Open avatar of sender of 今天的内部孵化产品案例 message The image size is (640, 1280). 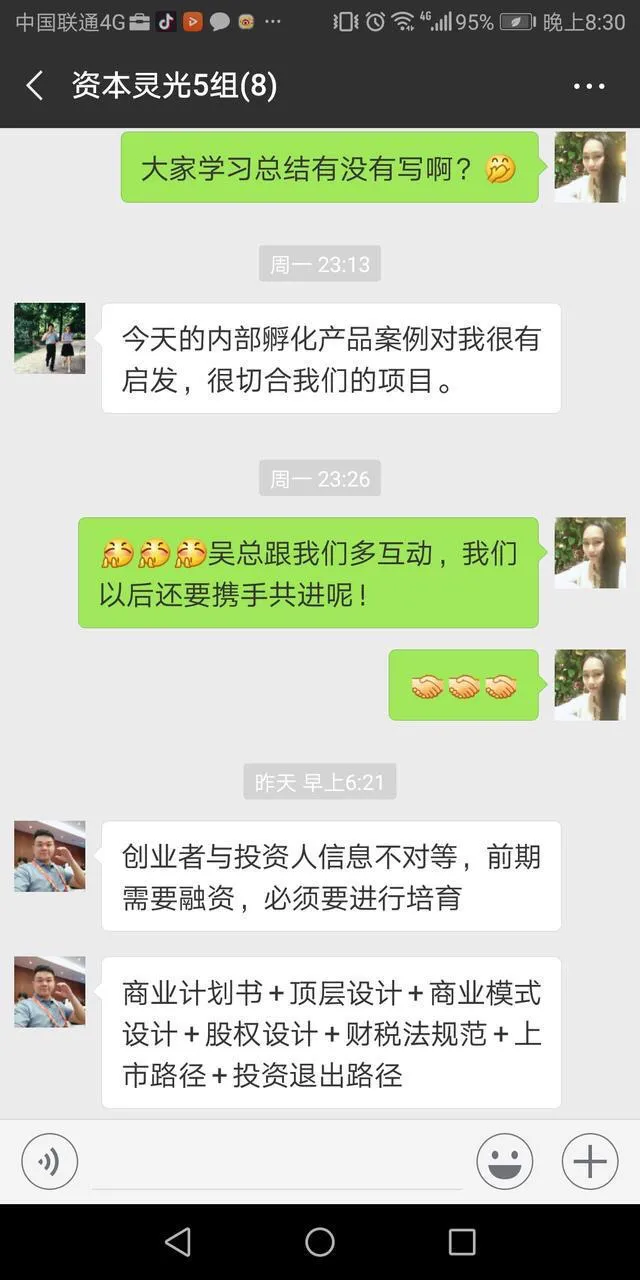coord(50,338)
